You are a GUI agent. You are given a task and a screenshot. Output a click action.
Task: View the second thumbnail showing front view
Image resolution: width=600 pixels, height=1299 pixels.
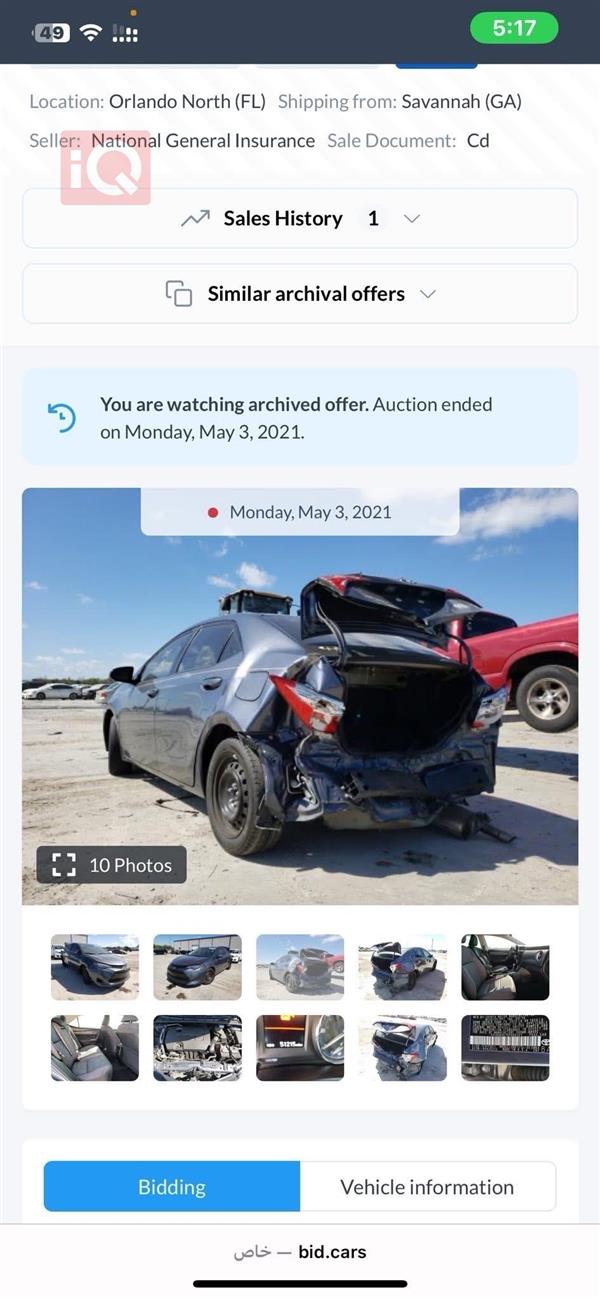197,967
